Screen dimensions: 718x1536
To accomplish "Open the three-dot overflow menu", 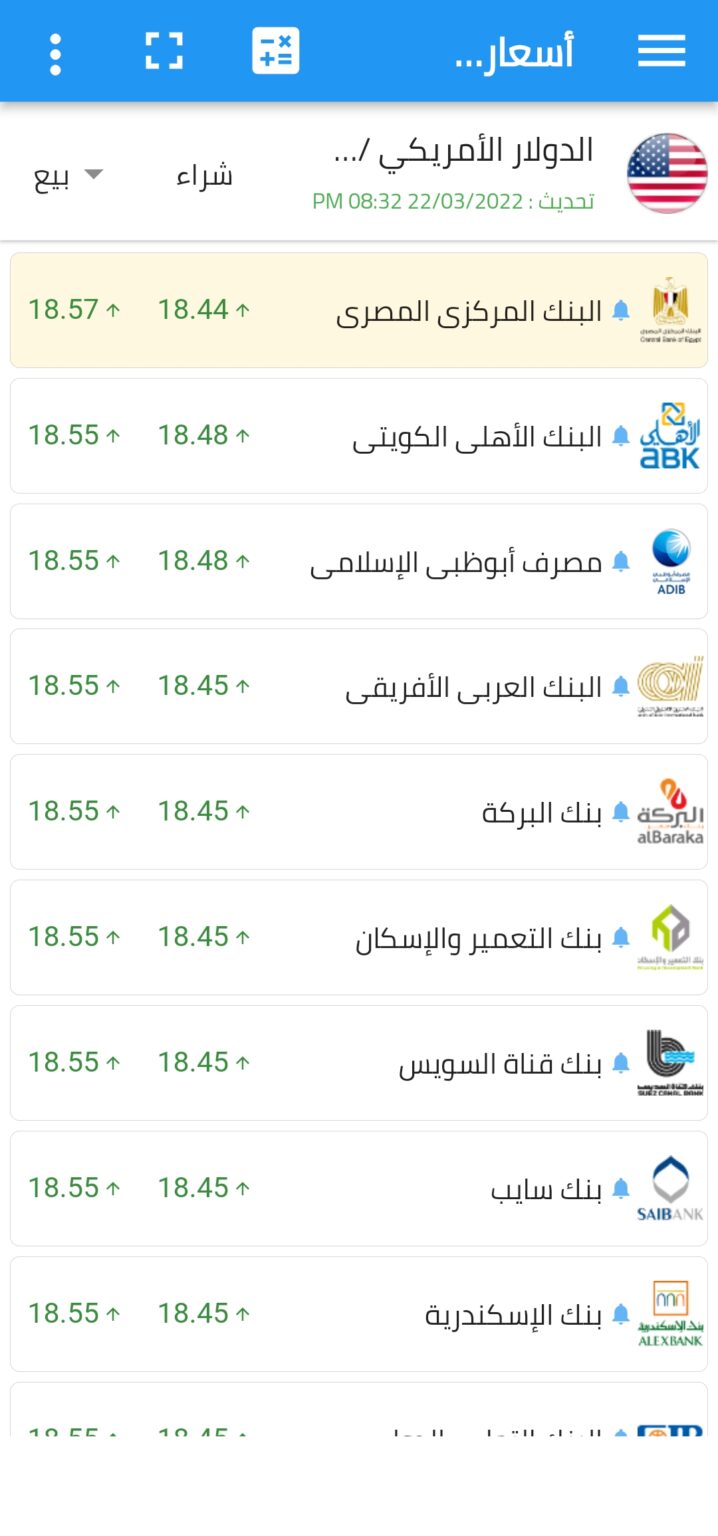I will [55, 53].
